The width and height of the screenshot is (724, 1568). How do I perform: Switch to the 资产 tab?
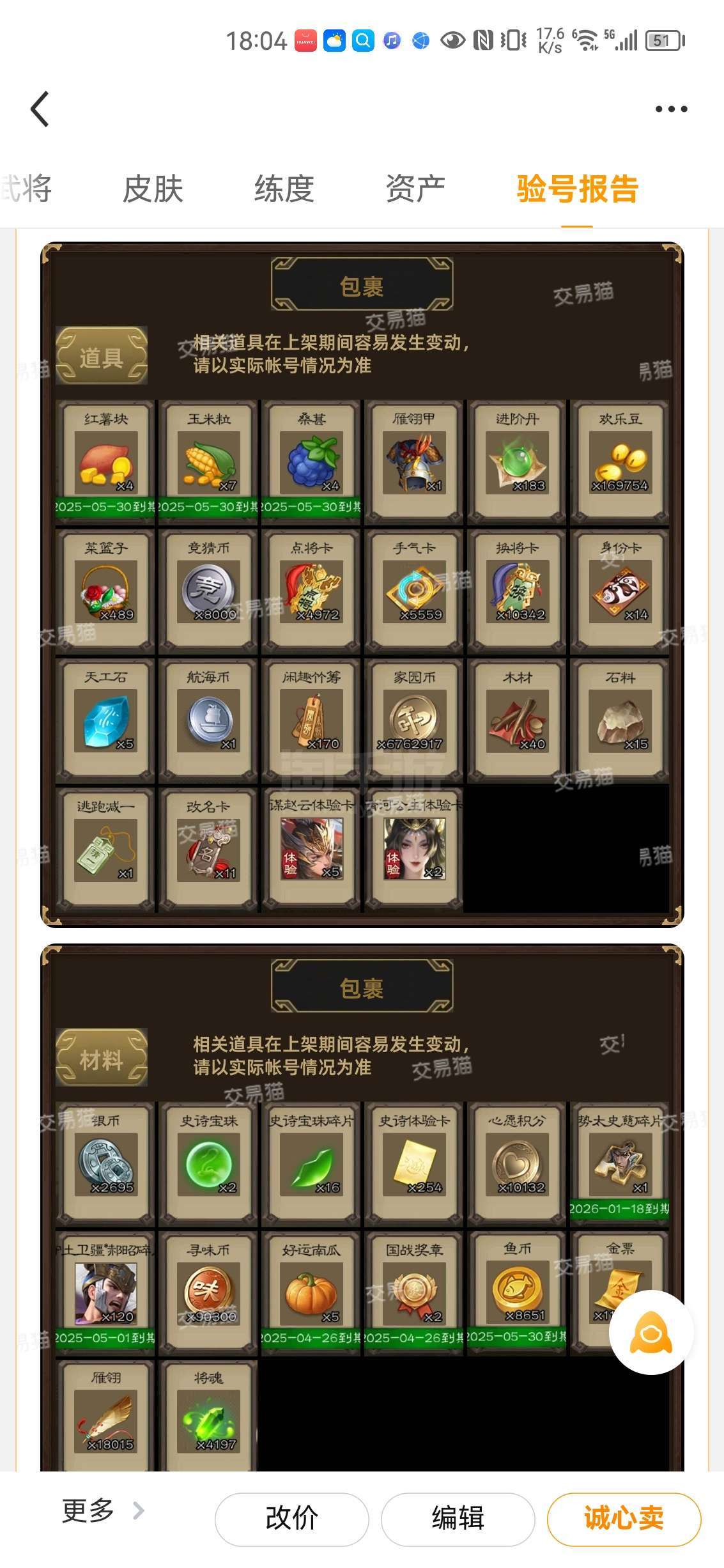415,189
